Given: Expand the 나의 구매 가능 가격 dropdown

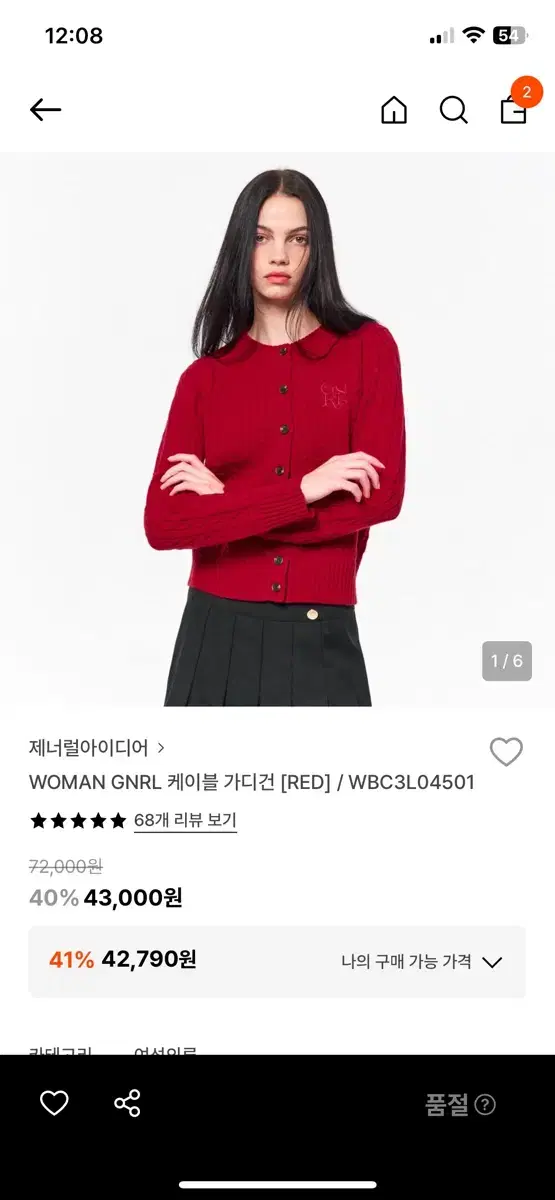Looking at the screenshot, I should point(421,962).
